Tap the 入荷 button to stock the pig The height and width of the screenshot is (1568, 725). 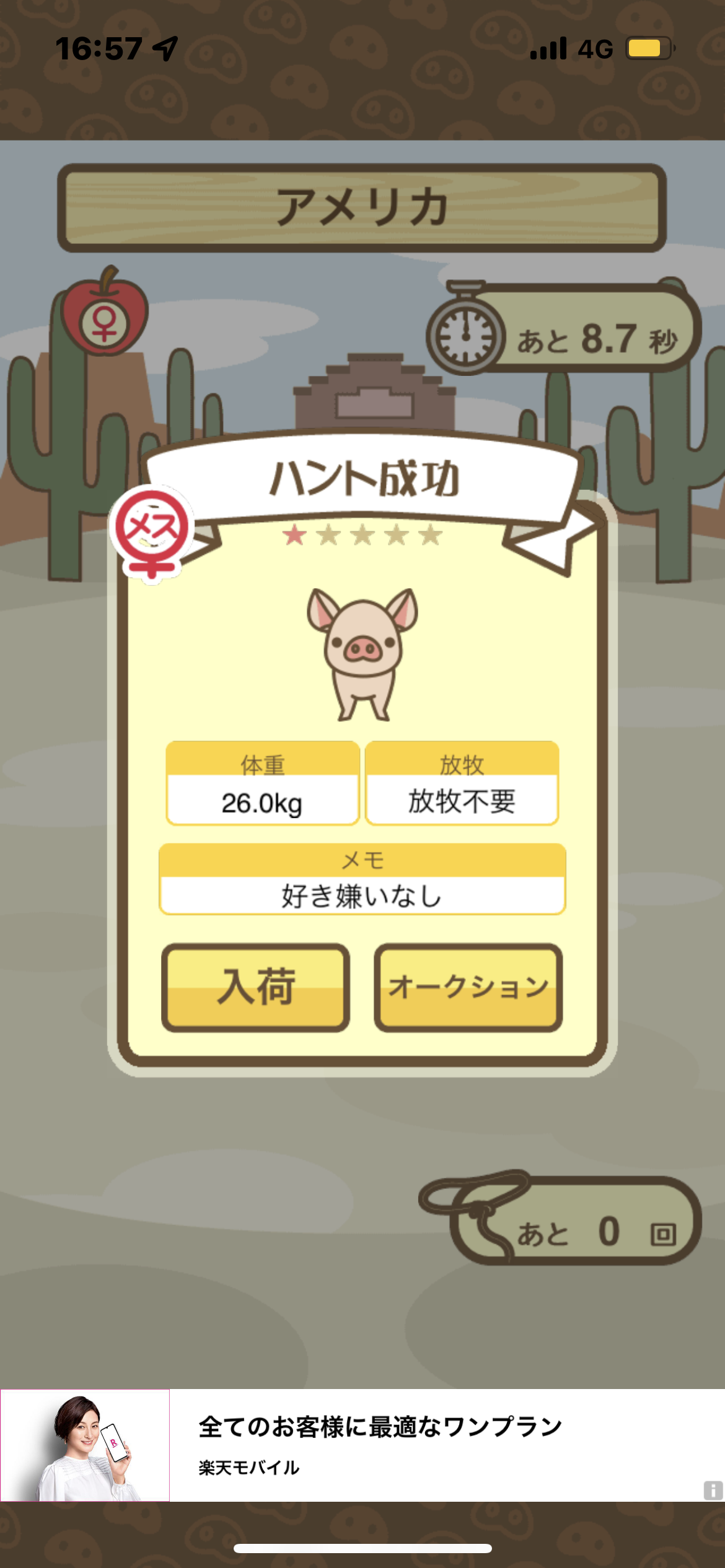click(255, 987)
